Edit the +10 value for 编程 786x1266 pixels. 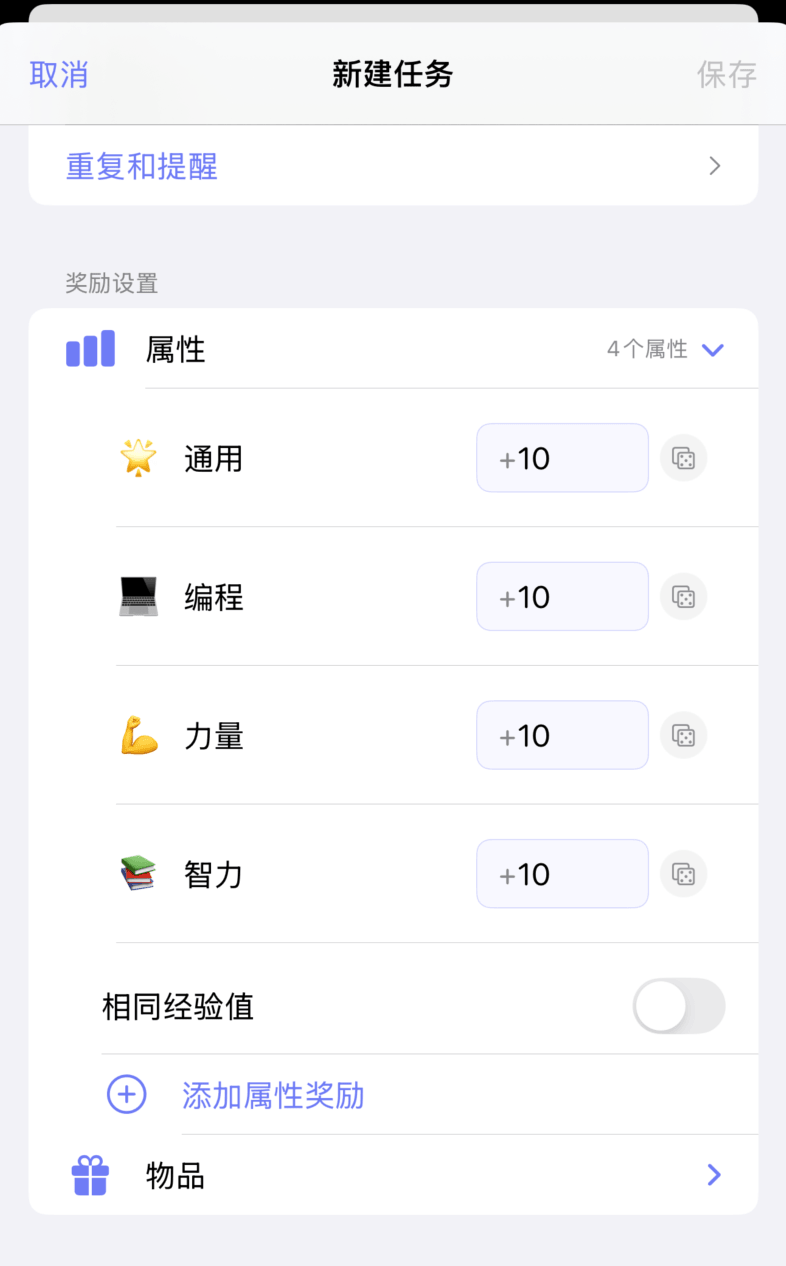(562, 597)
